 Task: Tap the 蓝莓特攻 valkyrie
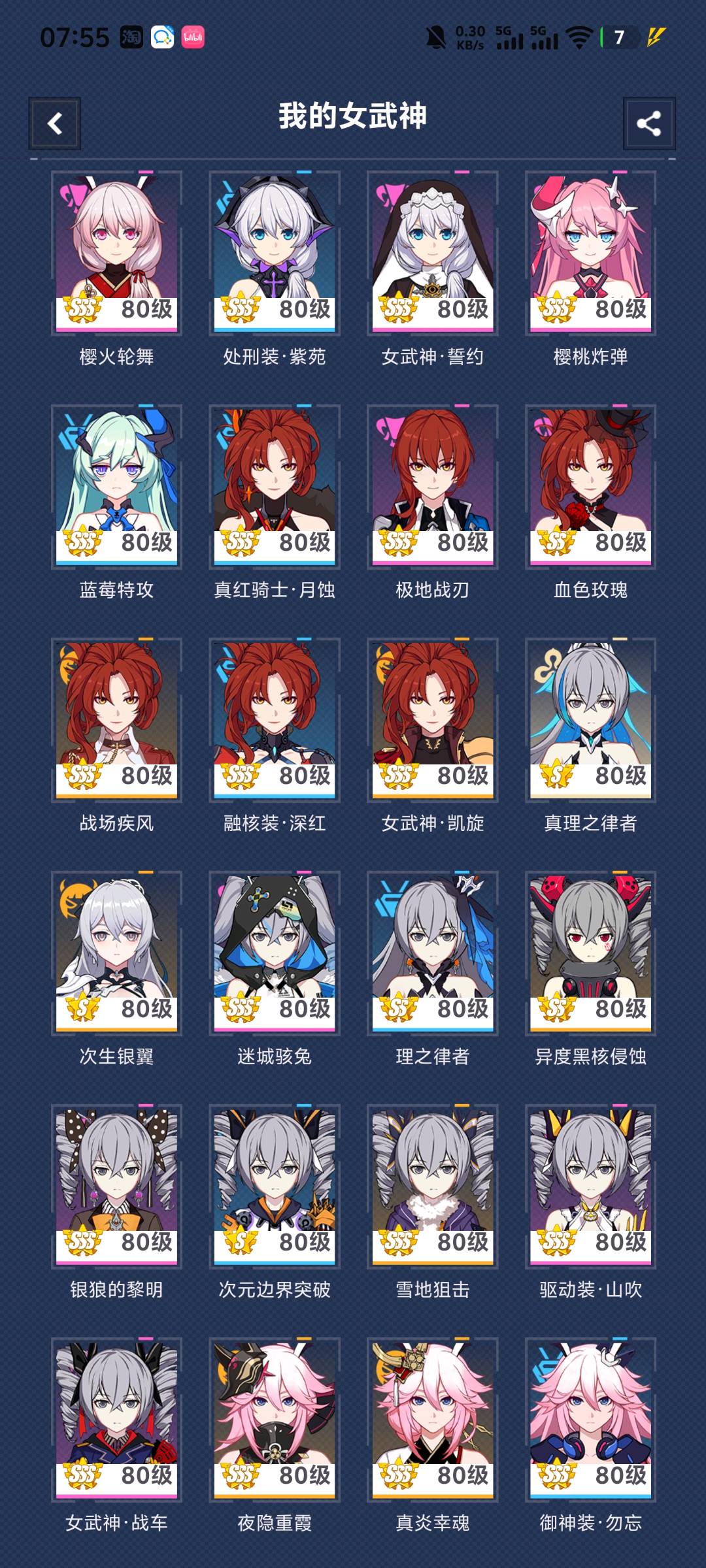[x=116, y=487]
